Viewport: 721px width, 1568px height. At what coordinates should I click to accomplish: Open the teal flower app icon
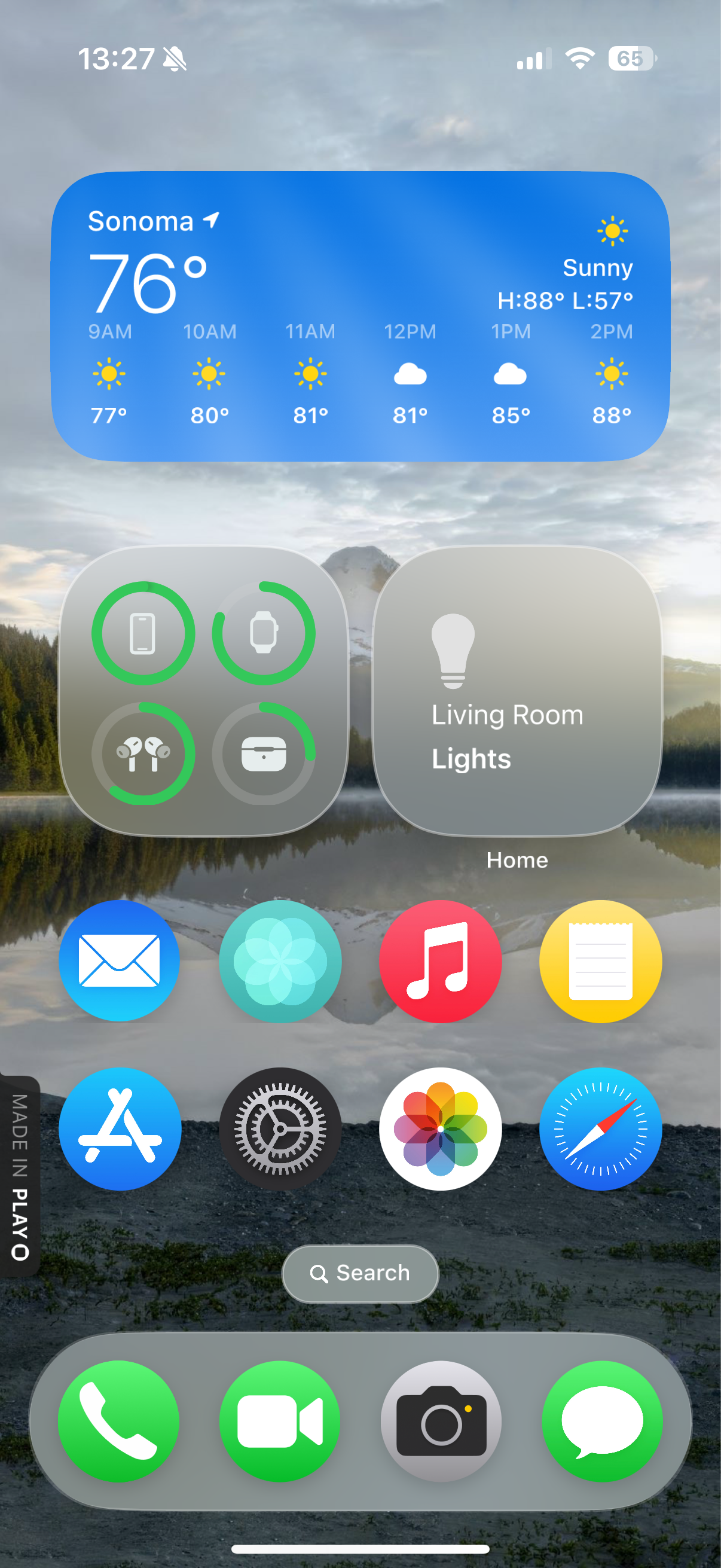pyautogui.click(x=280, y=960)
